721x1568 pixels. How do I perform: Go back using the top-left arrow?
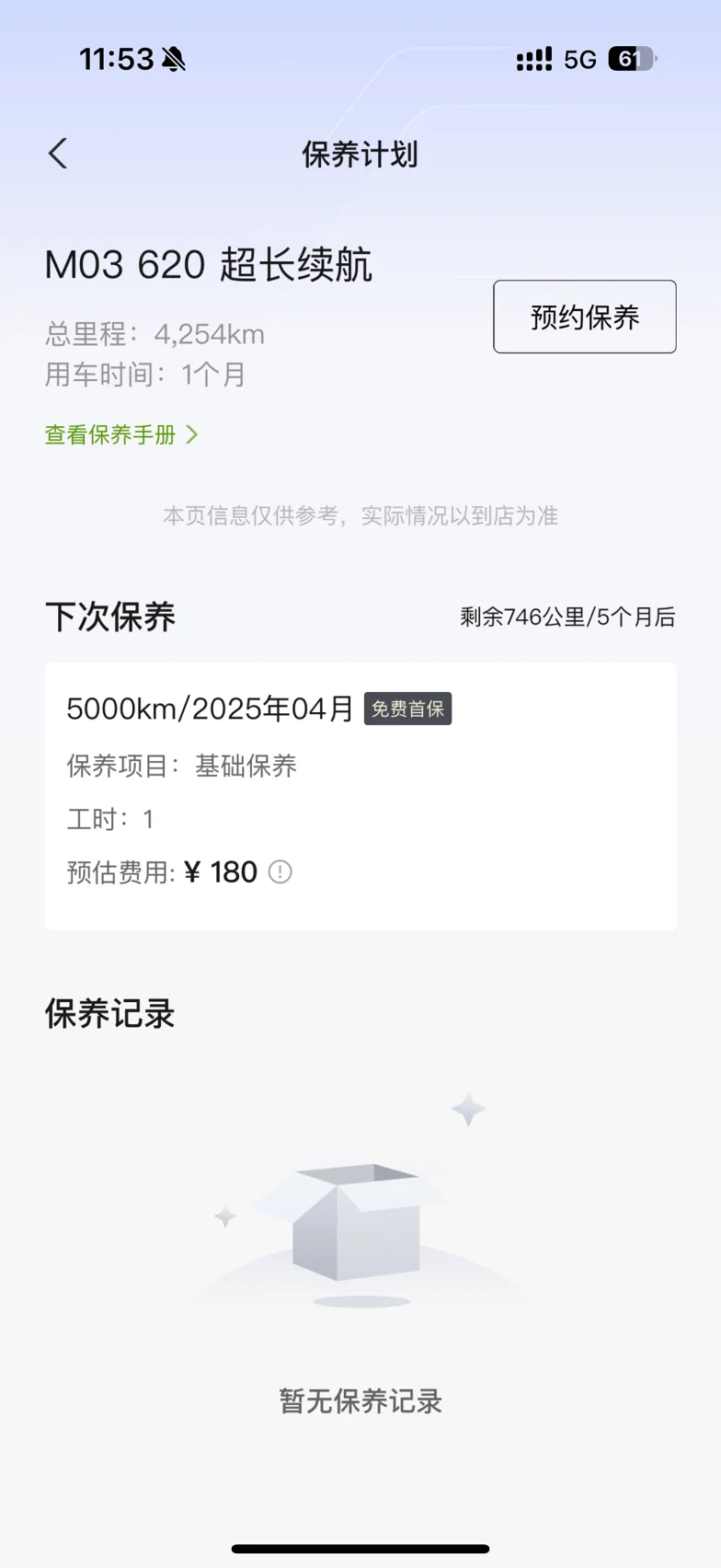click(58, 154)
